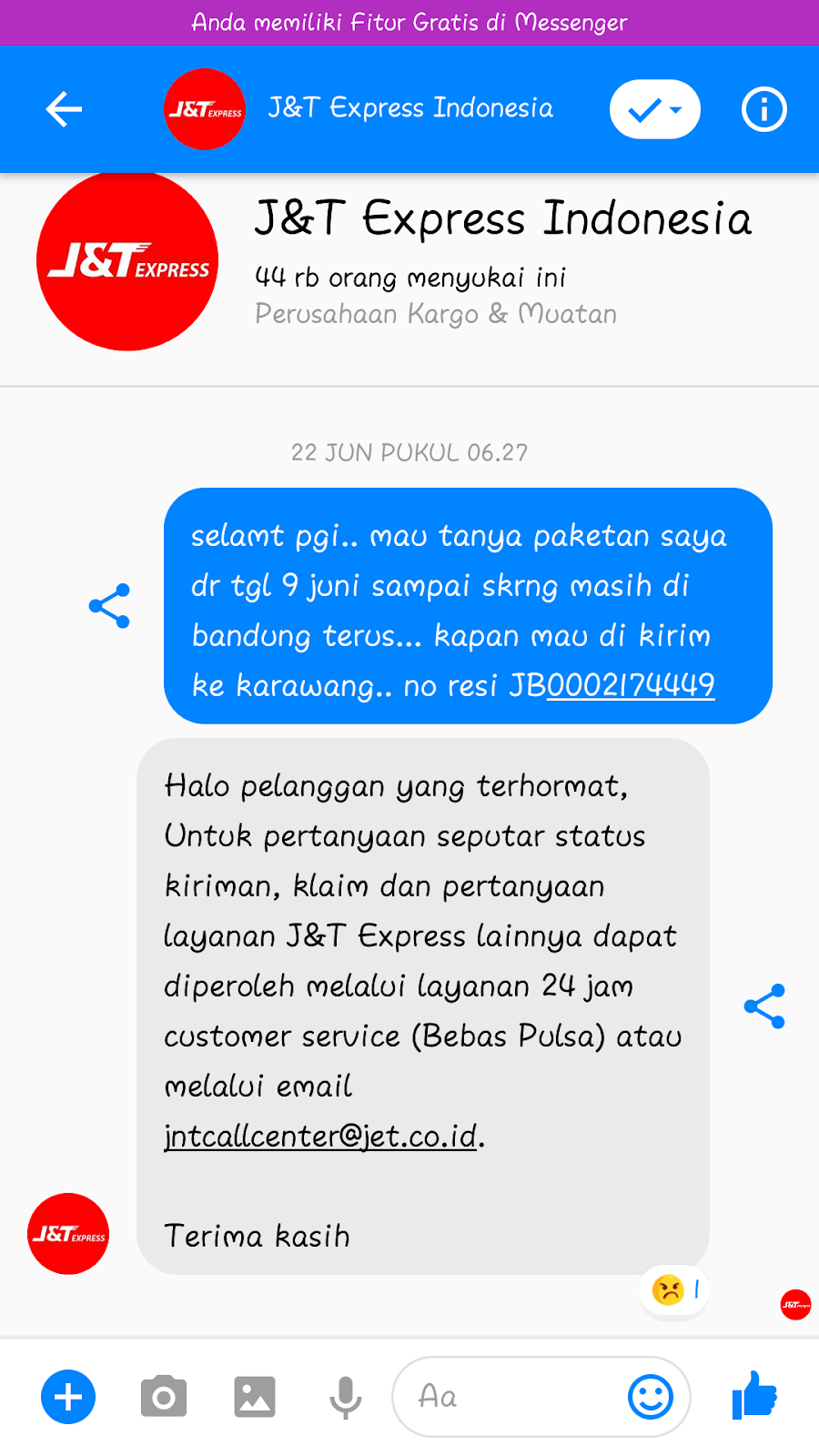This screenshot has height=1456, width=819.
Task: Send a thumbs-up like
Action: 755,1396
